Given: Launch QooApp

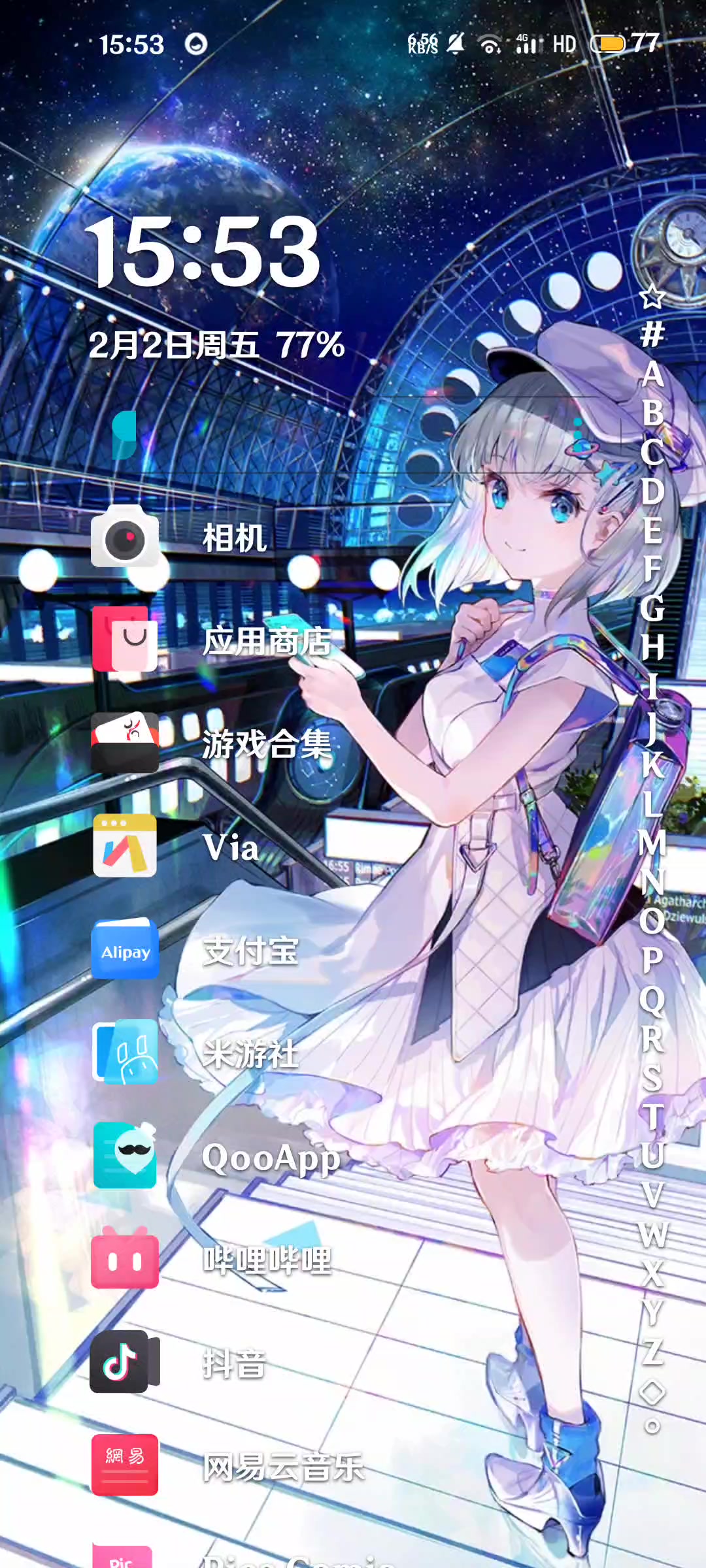Looking at the screenshot, I should [216, 1156].
